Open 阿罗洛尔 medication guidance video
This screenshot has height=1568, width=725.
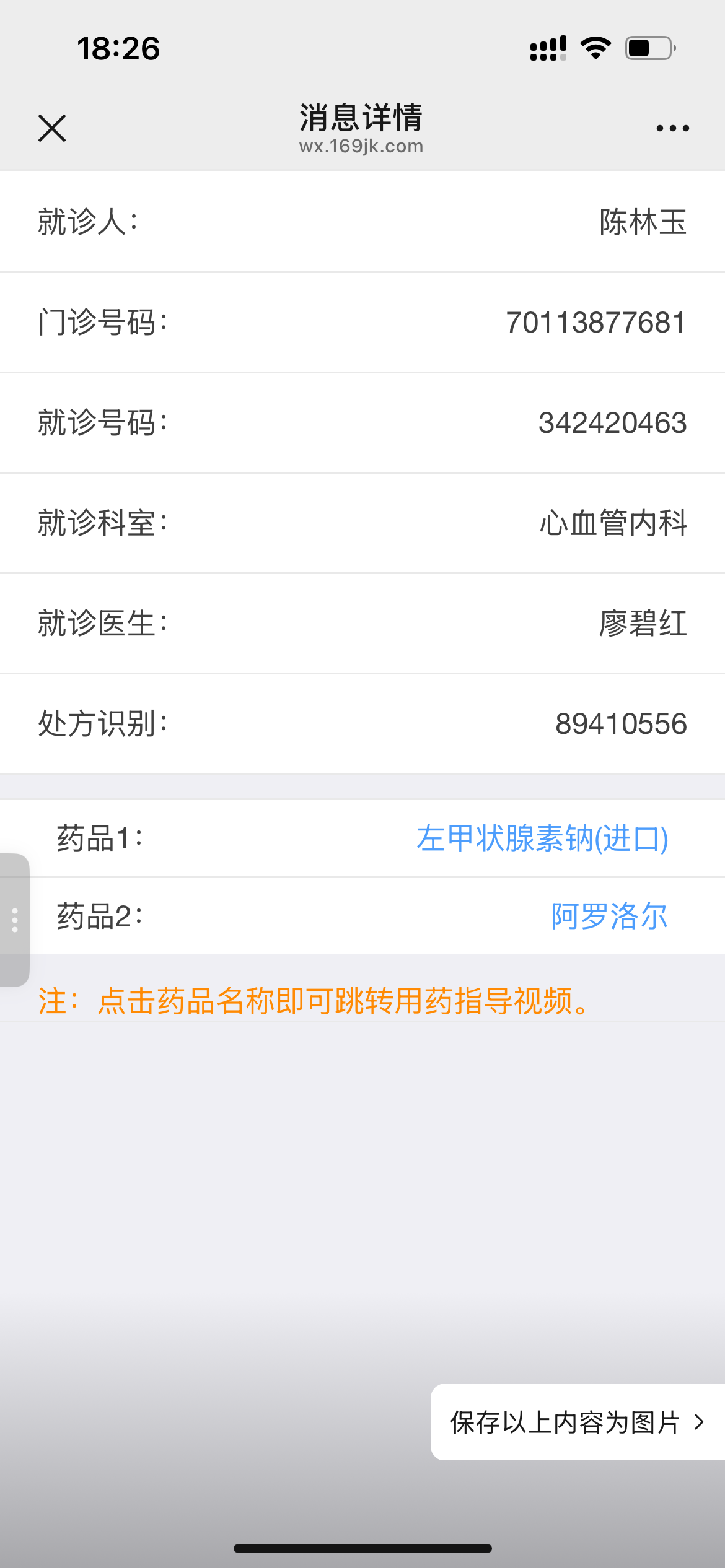pos(609,917)
